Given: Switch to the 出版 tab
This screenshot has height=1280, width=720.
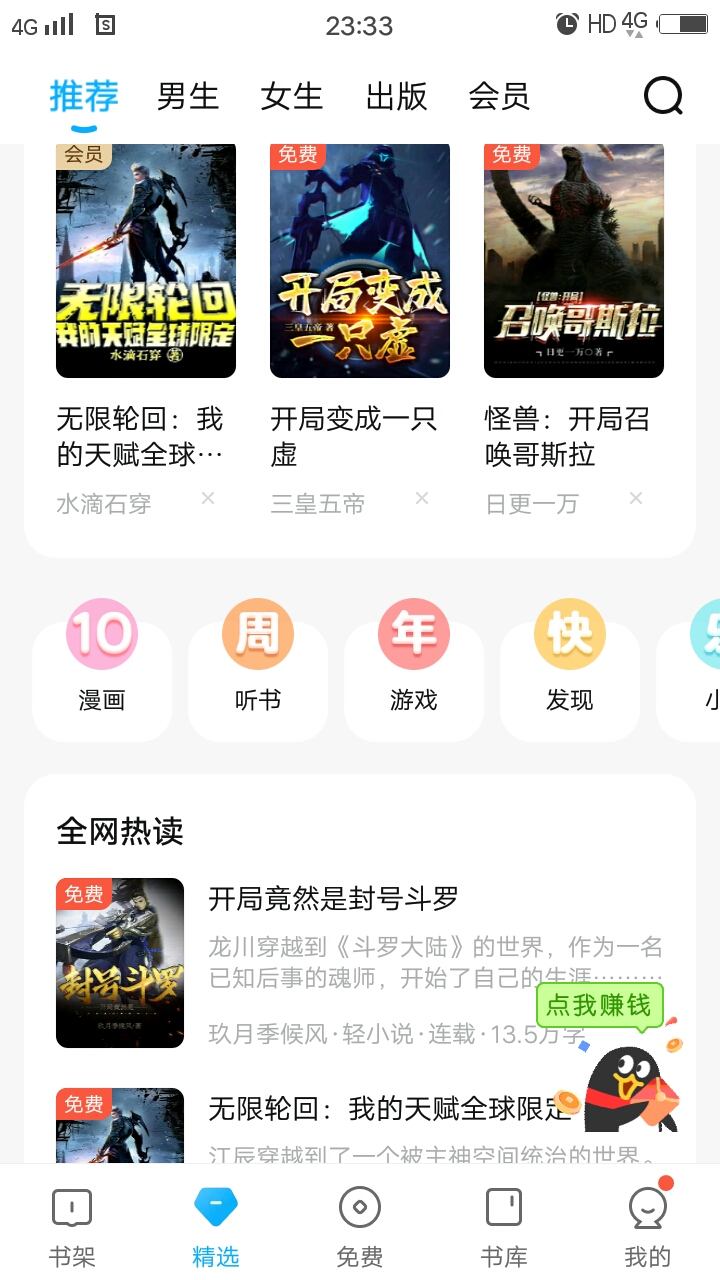Looking at the screenshot, I should pos(396,97).
